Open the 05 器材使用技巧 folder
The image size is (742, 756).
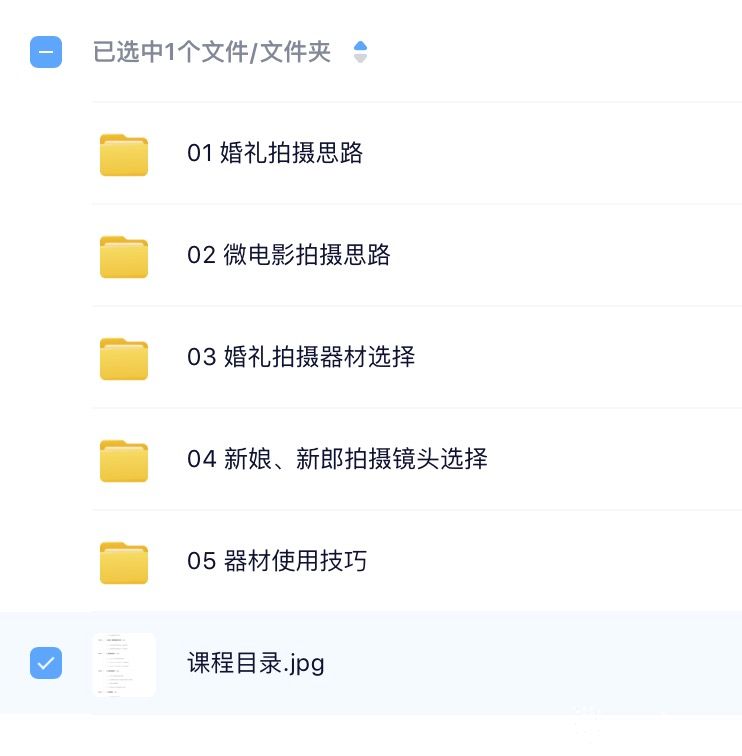click(276, 561)
